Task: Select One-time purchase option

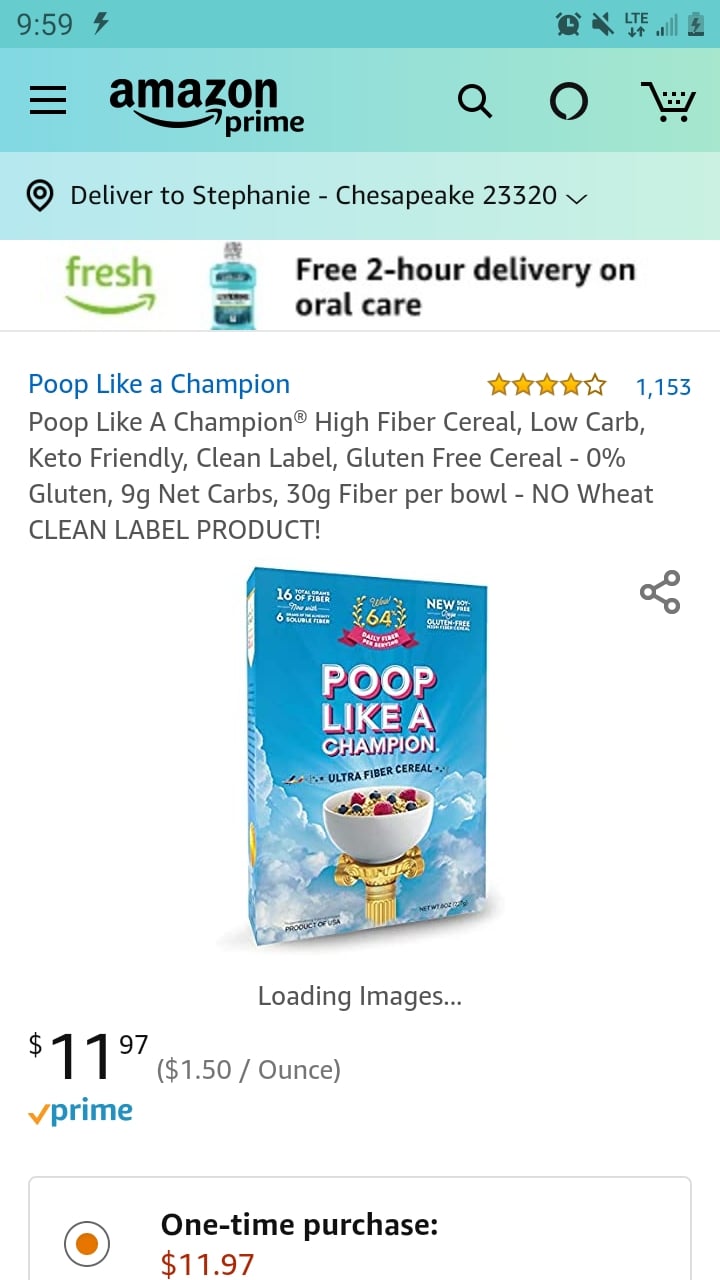Action: (87, 1244)
